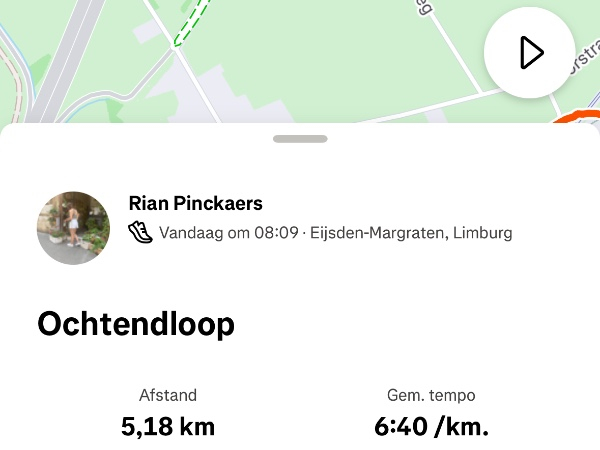Play the route flyover animation
600x450 pixels.
pyautogui.click(x=530, y=53)
